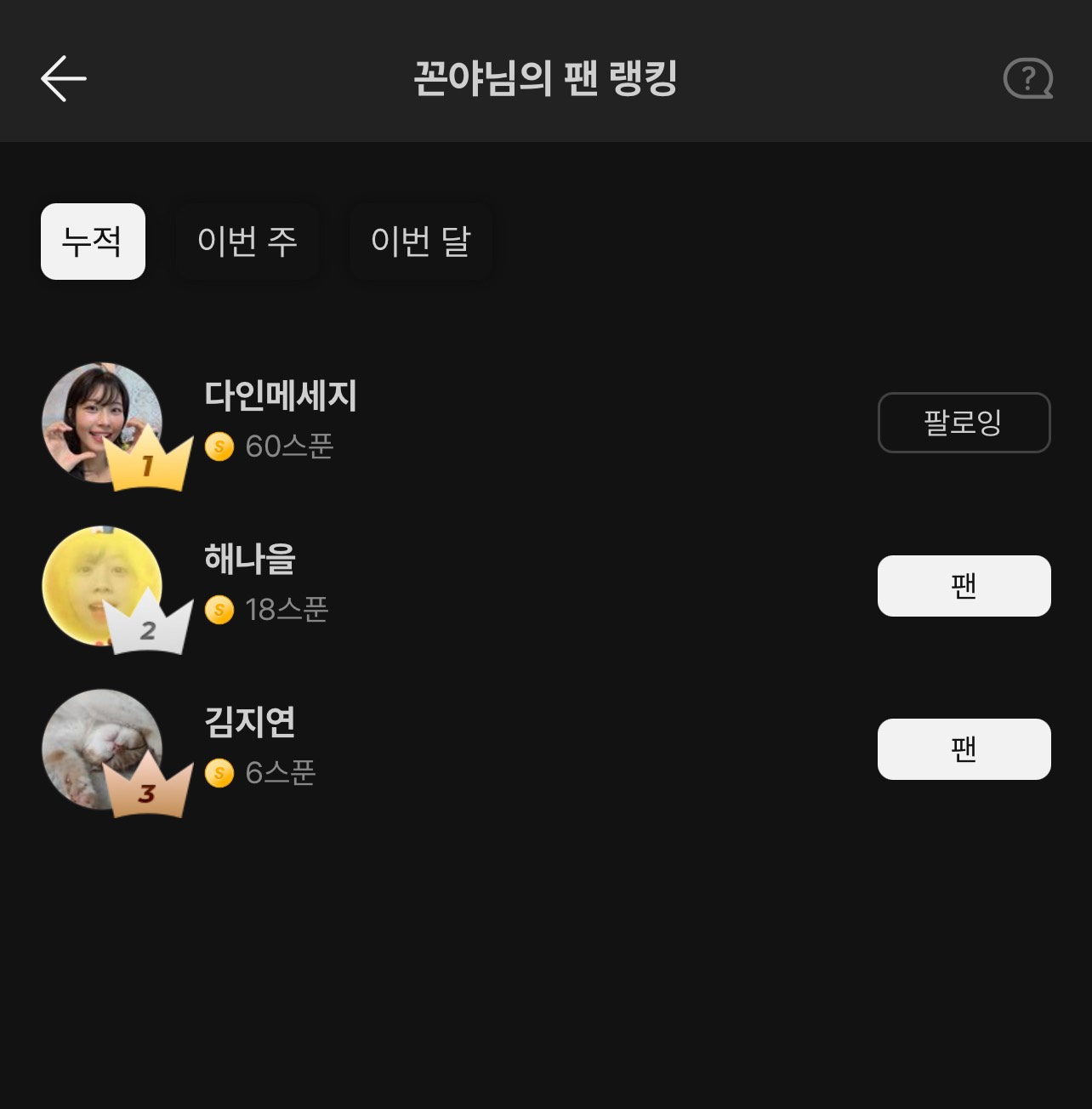Open the help question mark icon
1092x1109 pixels.
pyautogui.click(x=1027, y=79)
